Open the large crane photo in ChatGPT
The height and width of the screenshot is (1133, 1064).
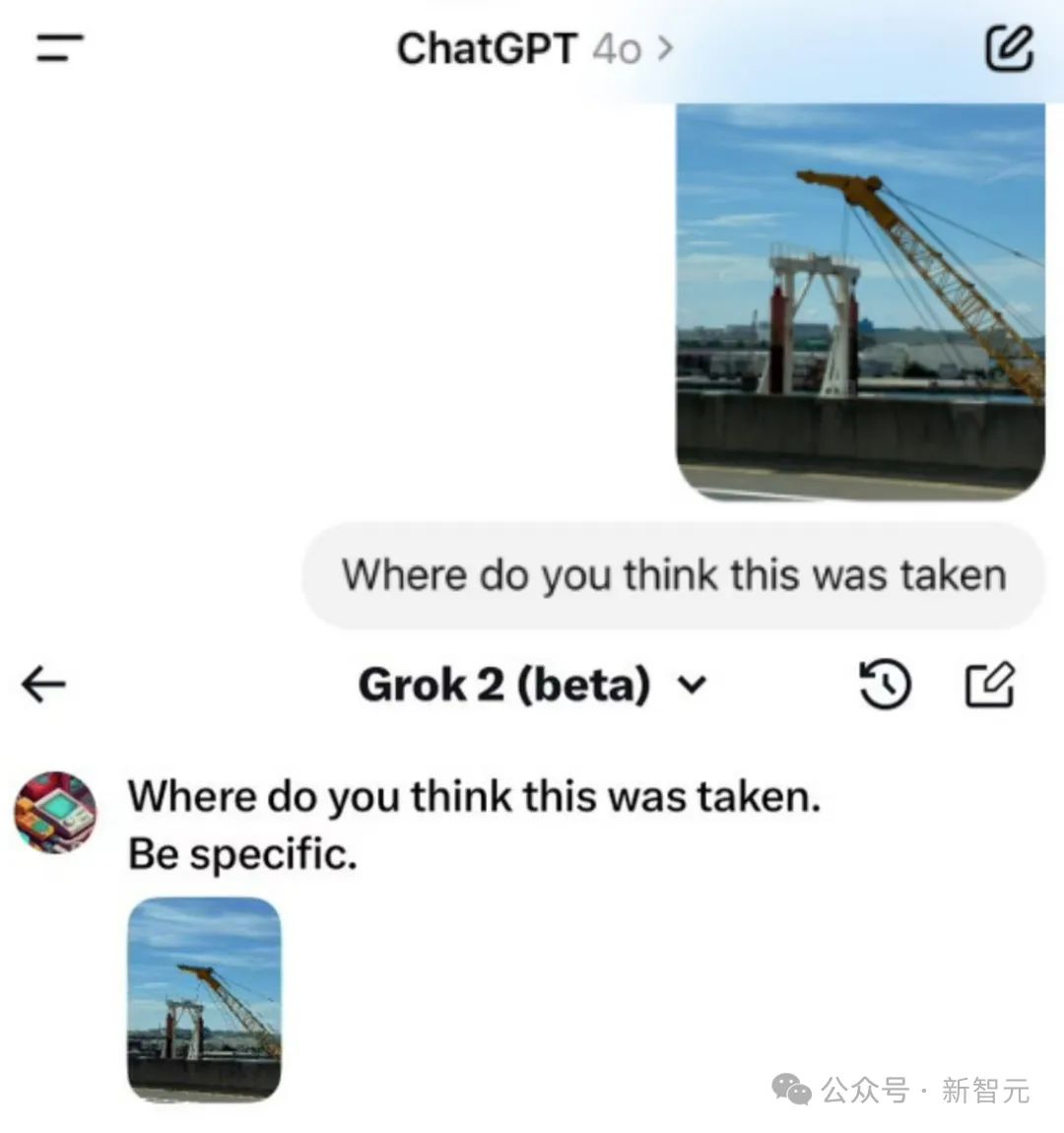[859, 300]
